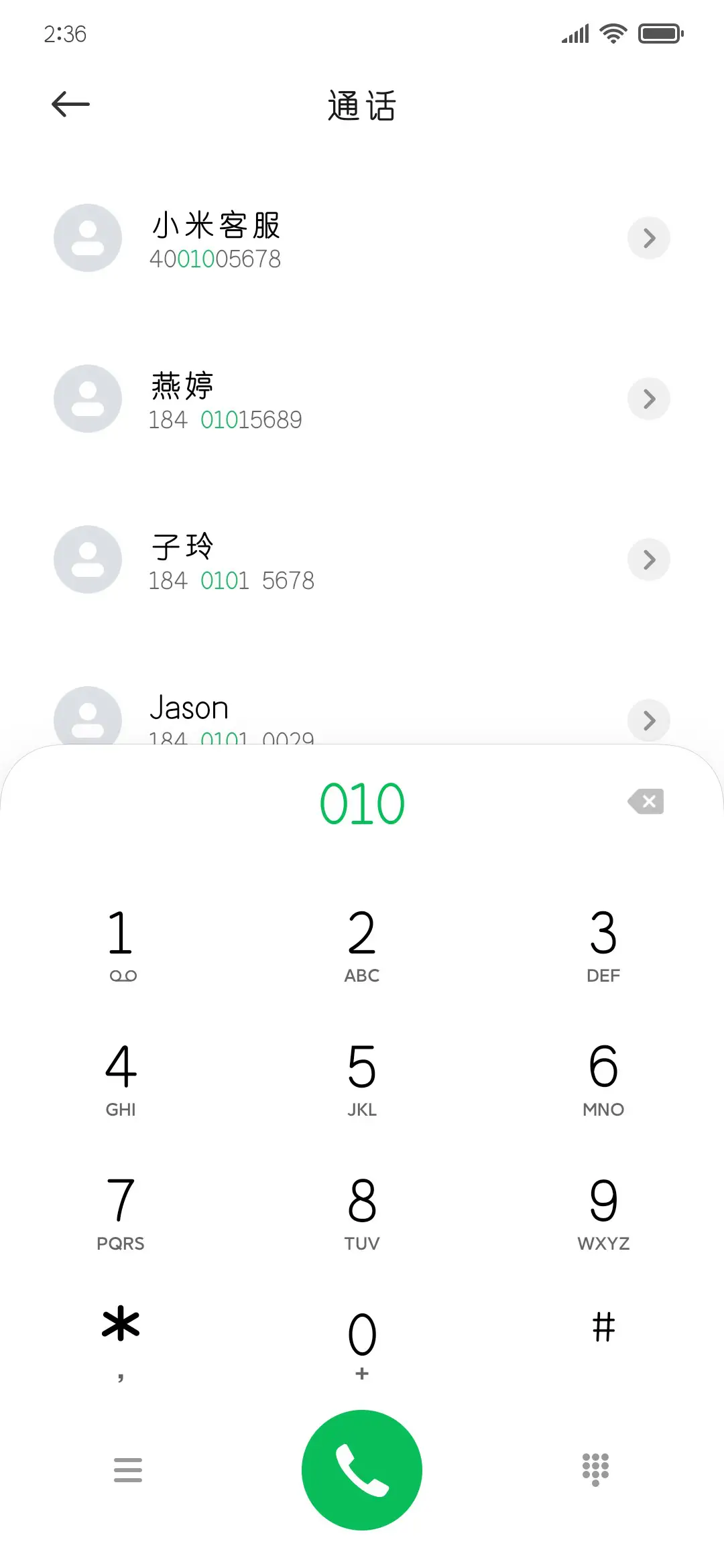Hide the dial pad using the keypad icon
Image resolution: width=724 pixels, height=1568 pixels.
pyautogui.click(x=595, y=1469)
